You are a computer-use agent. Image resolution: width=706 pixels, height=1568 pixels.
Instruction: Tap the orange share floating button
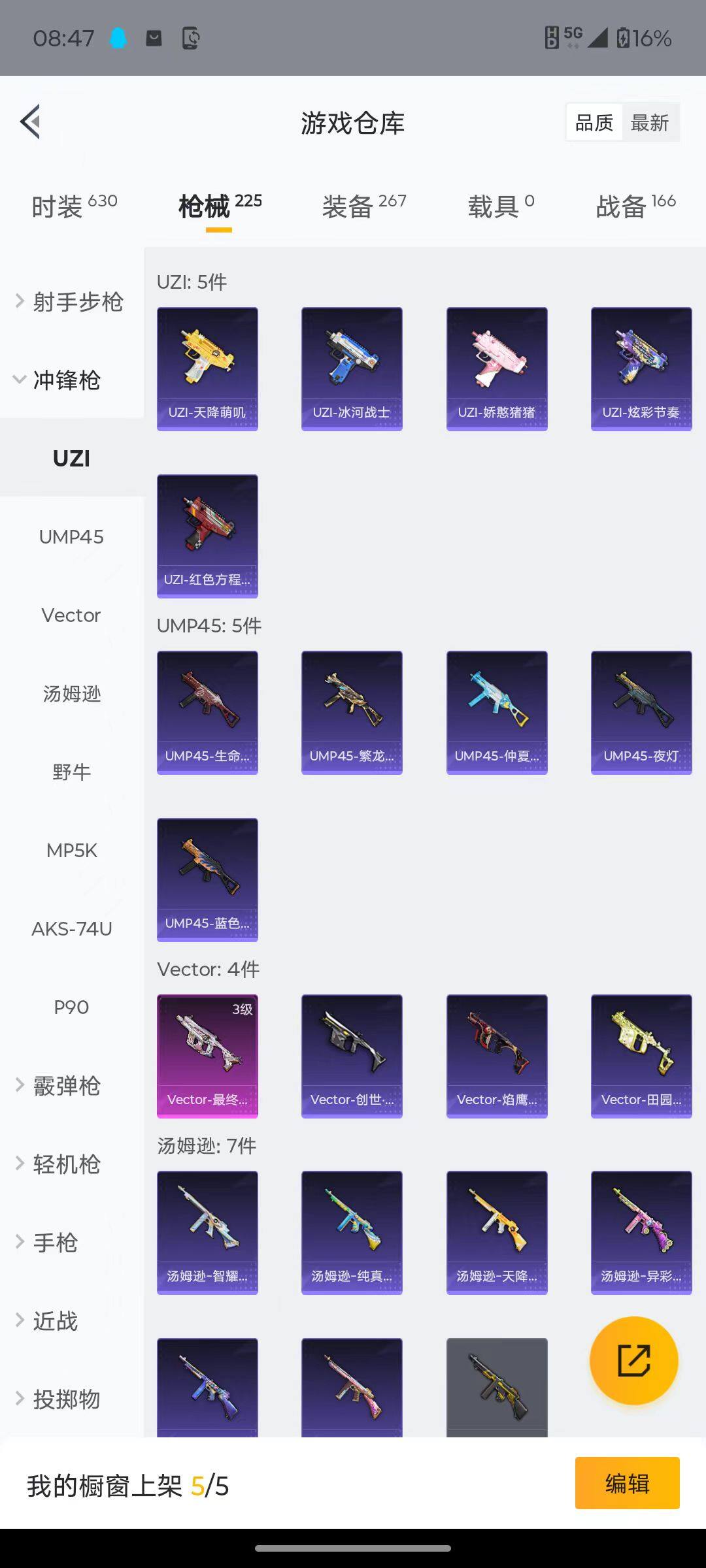tap(633, 1361)
